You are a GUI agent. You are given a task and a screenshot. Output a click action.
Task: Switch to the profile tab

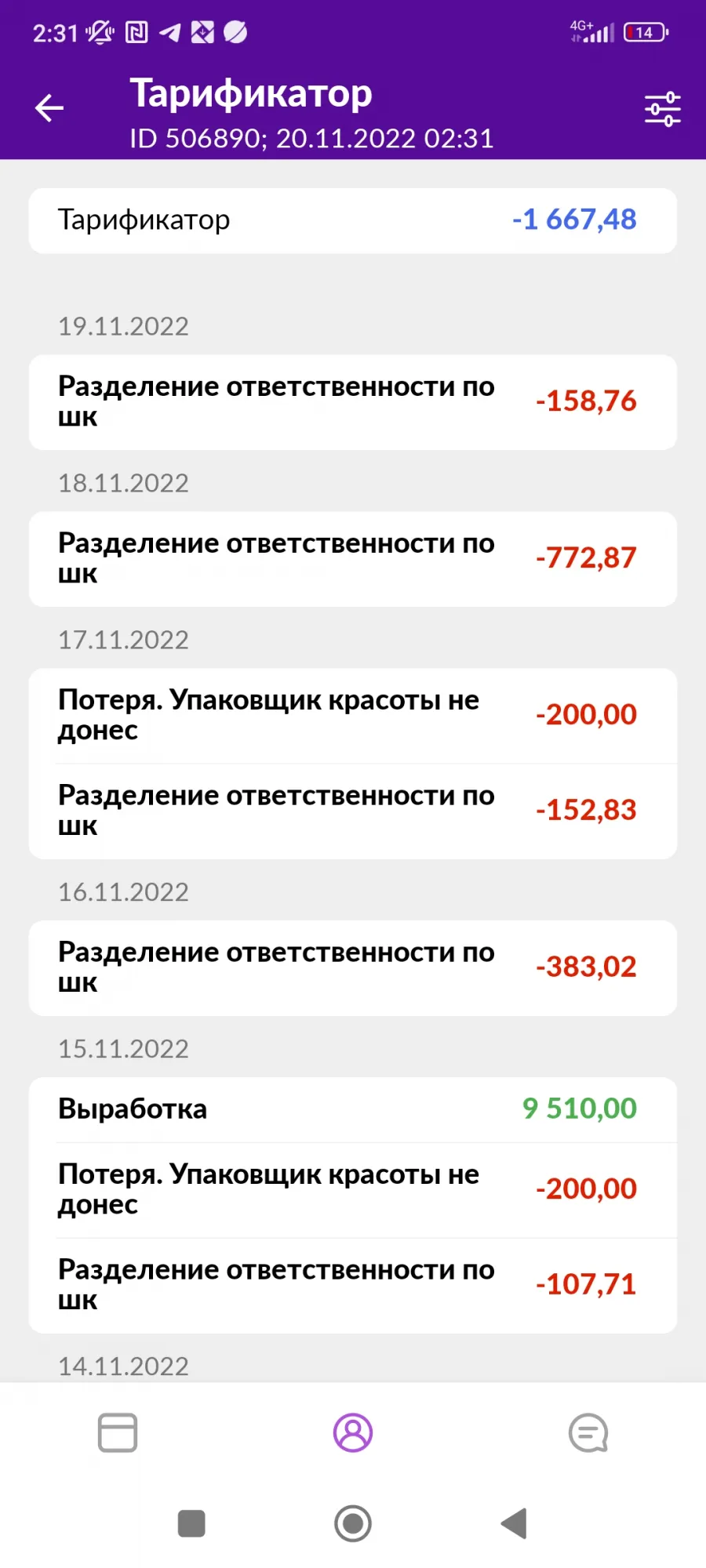[x=353, y=1433]
